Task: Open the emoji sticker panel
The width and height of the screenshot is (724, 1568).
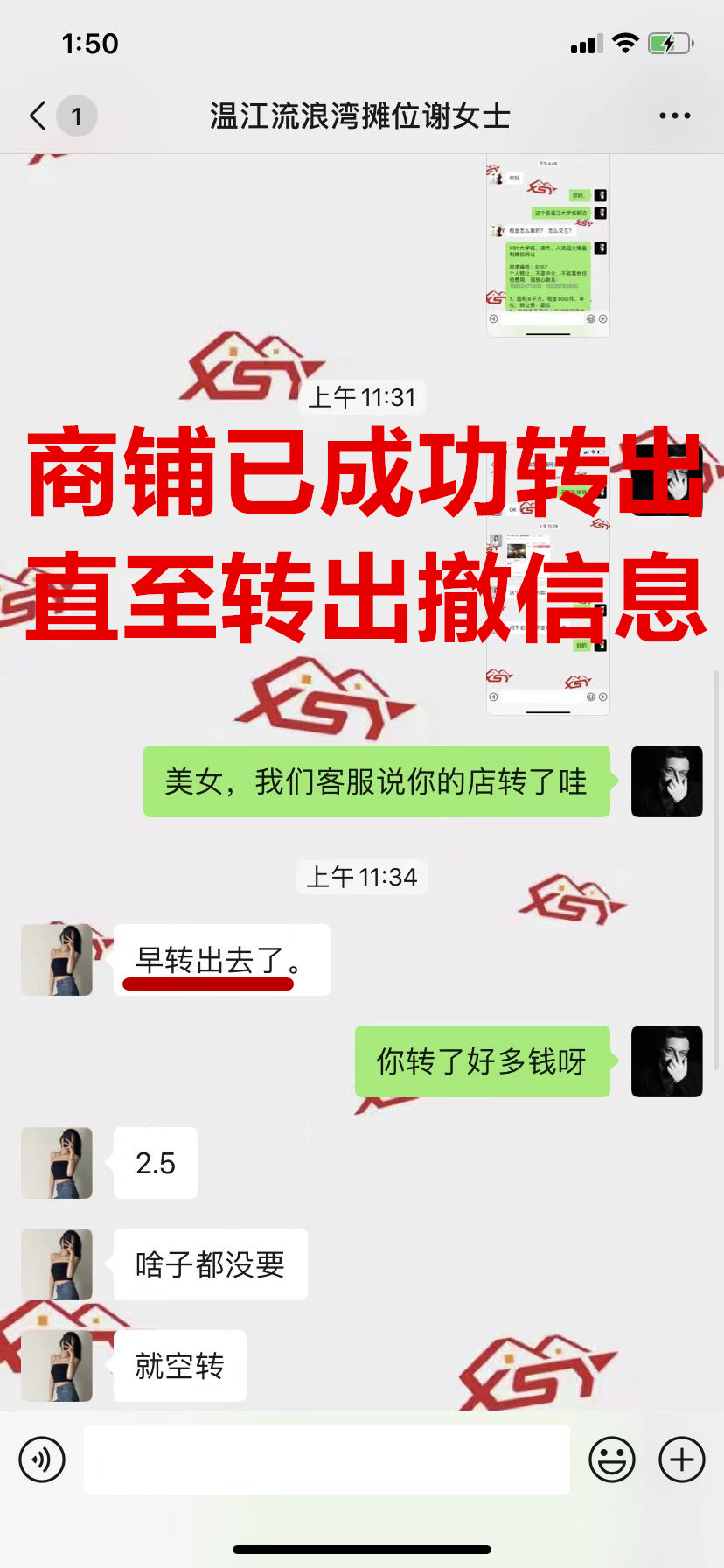Action: [x=612, y=1459]
